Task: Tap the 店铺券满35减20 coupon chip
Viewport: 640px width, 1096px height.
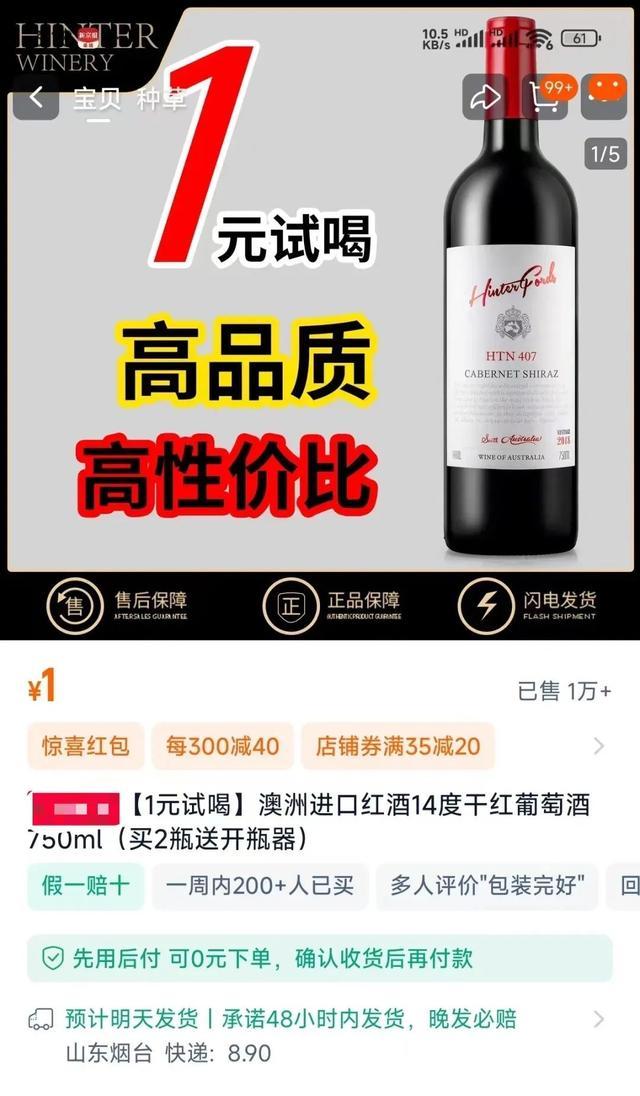Action: [398, 747]
